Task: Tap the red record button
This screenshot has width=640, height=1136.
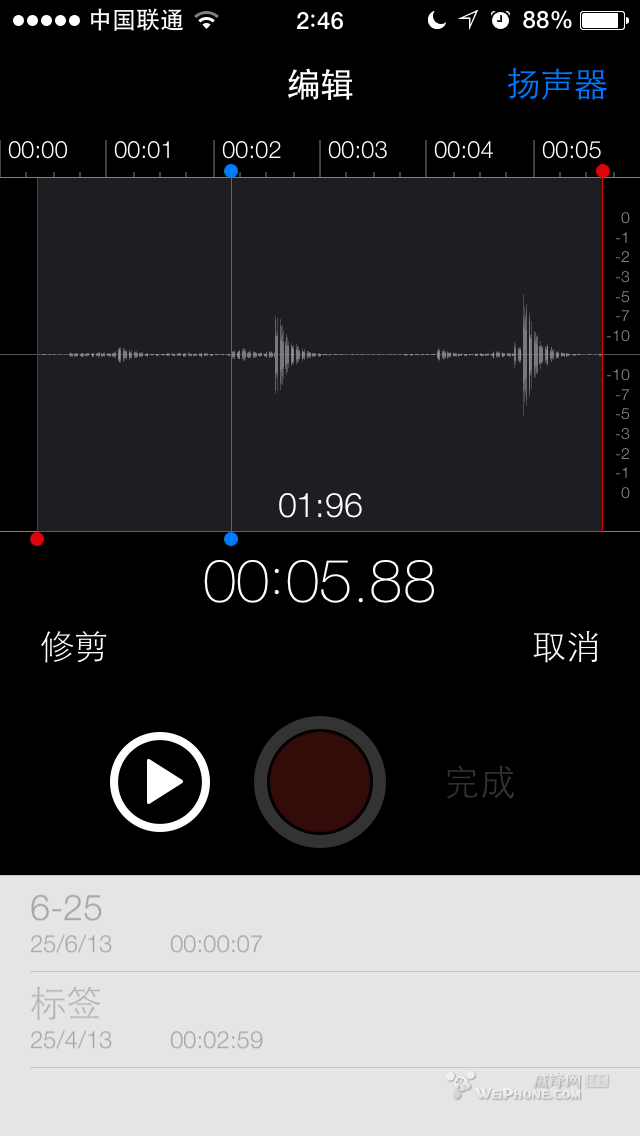Action: [320, 782]
